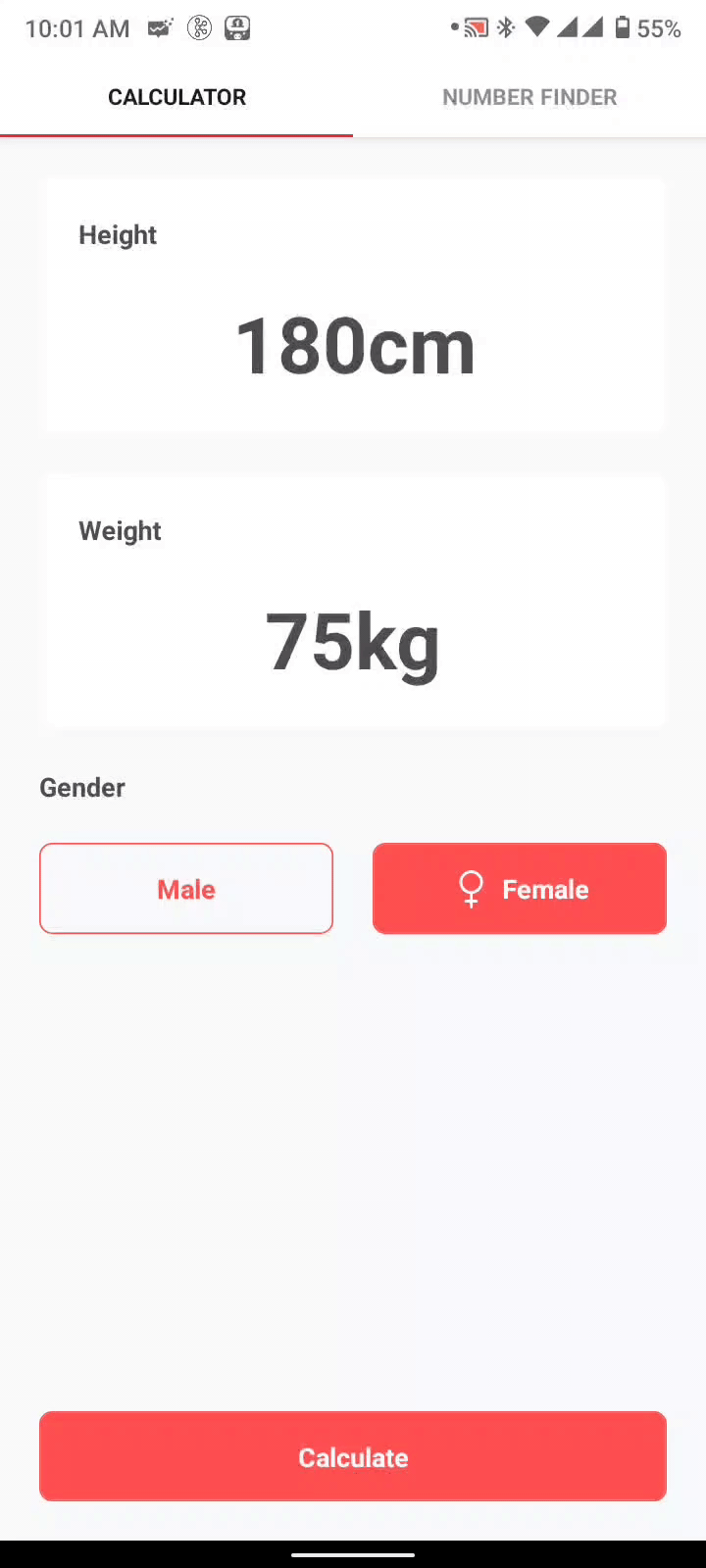Switch to the Number Finder tab
Viewport: 706px width, 1568px height.
[x=529, y=97]
